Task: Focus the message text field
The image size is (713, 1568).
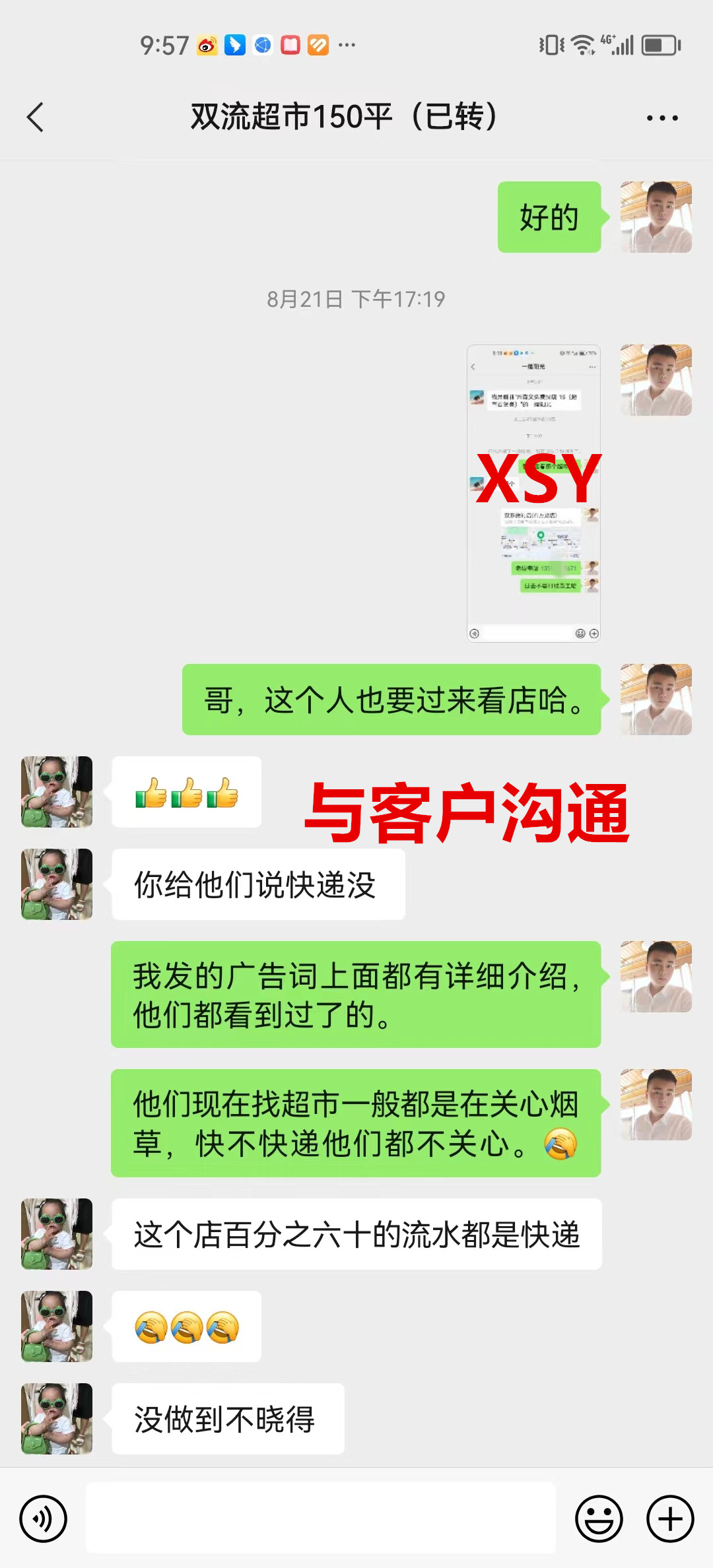Action: click(321, 1519)
